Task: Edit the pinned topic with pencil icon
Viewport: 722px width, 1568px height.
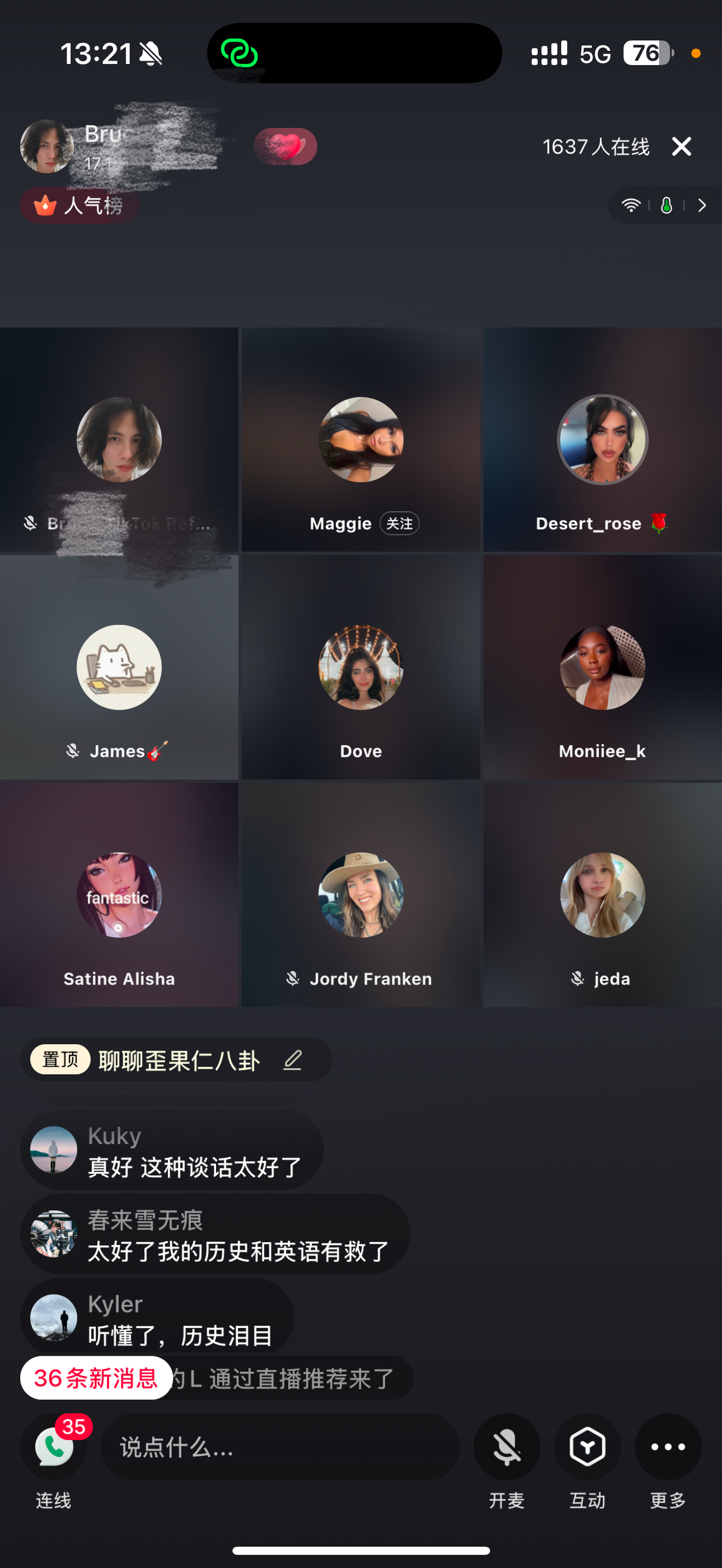Action: pyautogui.click(x=293, y=1060)
